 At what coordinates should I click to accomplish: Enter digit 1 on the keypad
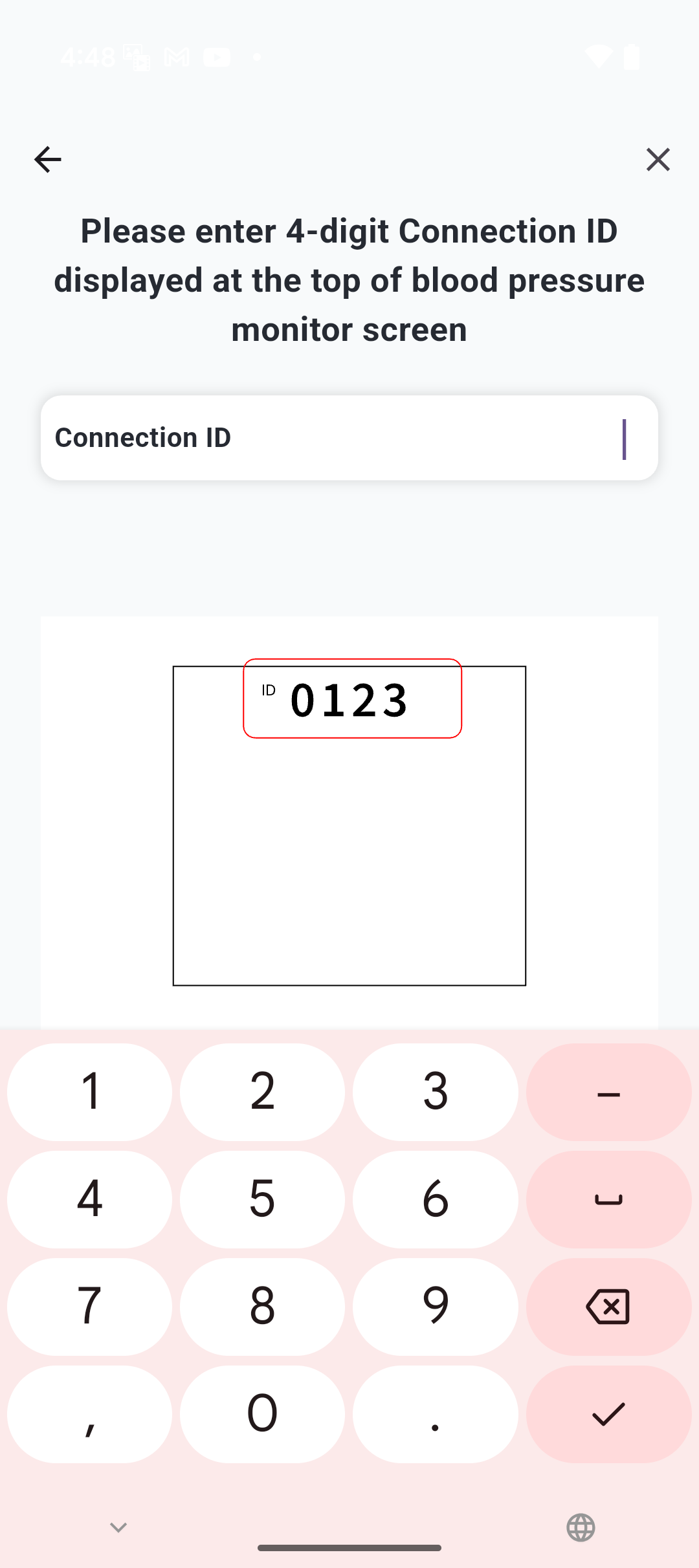pyautogui.click(x=90, y=1092)
